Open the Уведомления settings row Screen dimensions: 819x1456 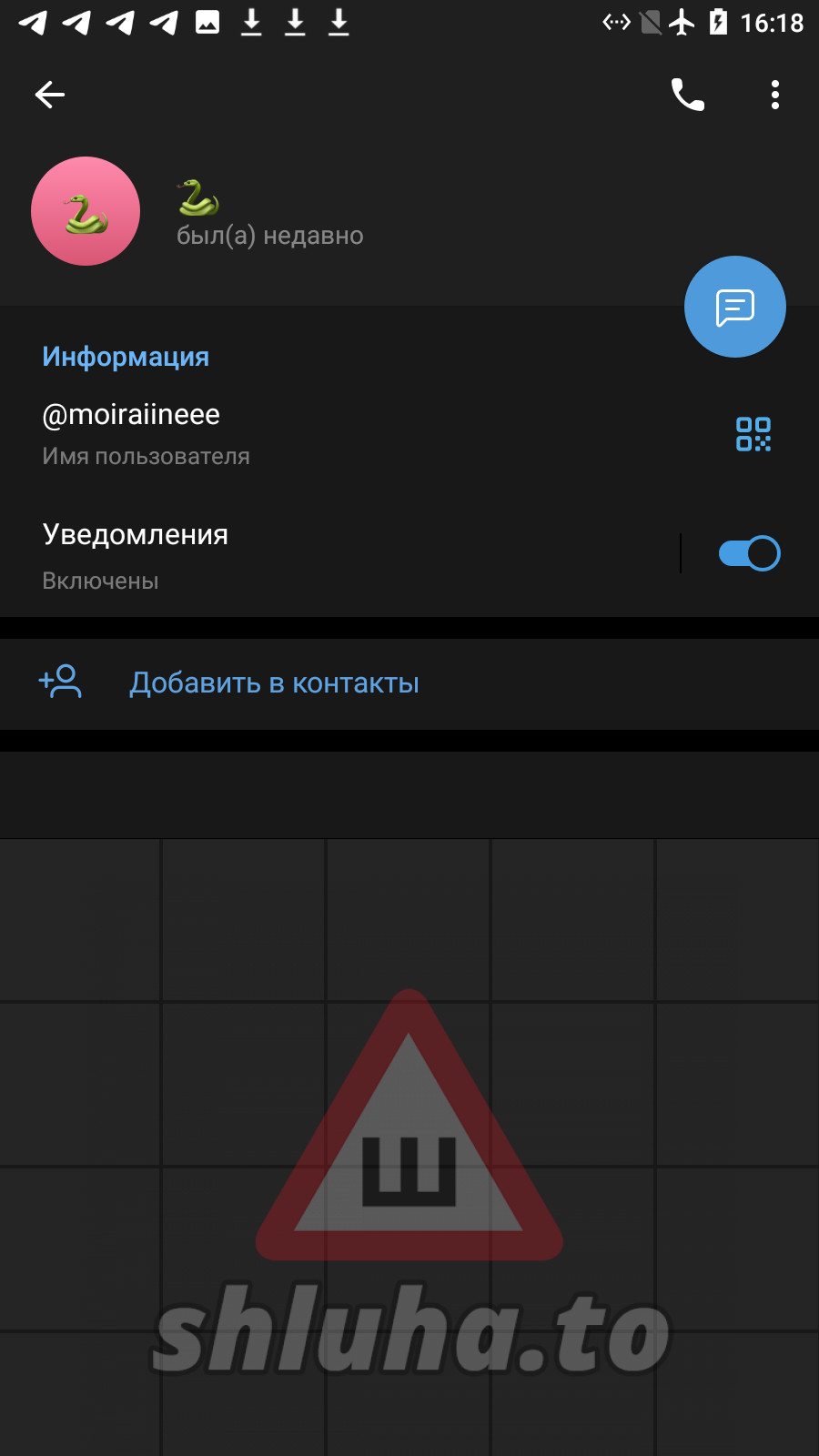(x=318, y=554)
